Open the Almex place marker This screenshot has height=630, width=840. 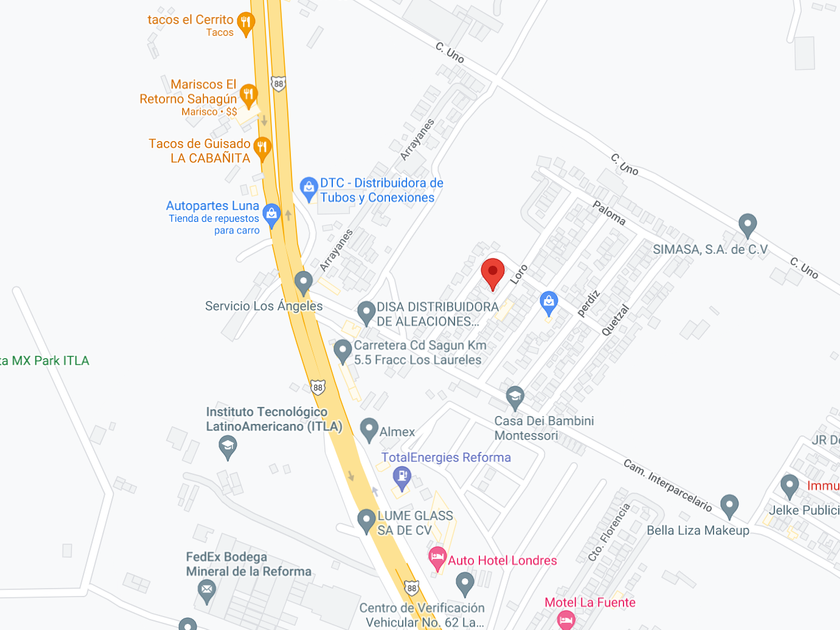pos(369,430)
